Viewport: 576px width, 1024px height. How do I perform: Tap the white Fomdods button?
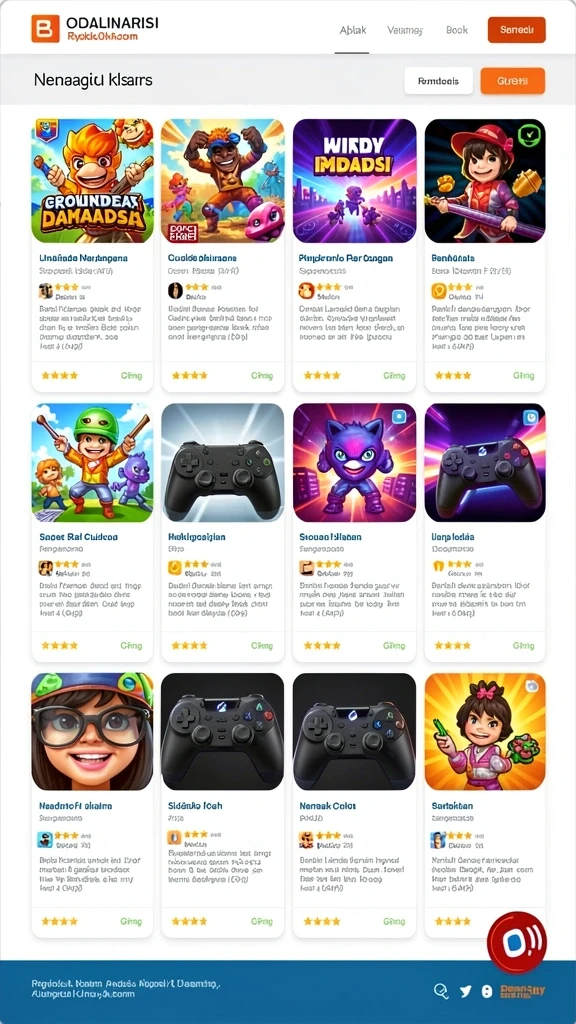click(438, 81)
